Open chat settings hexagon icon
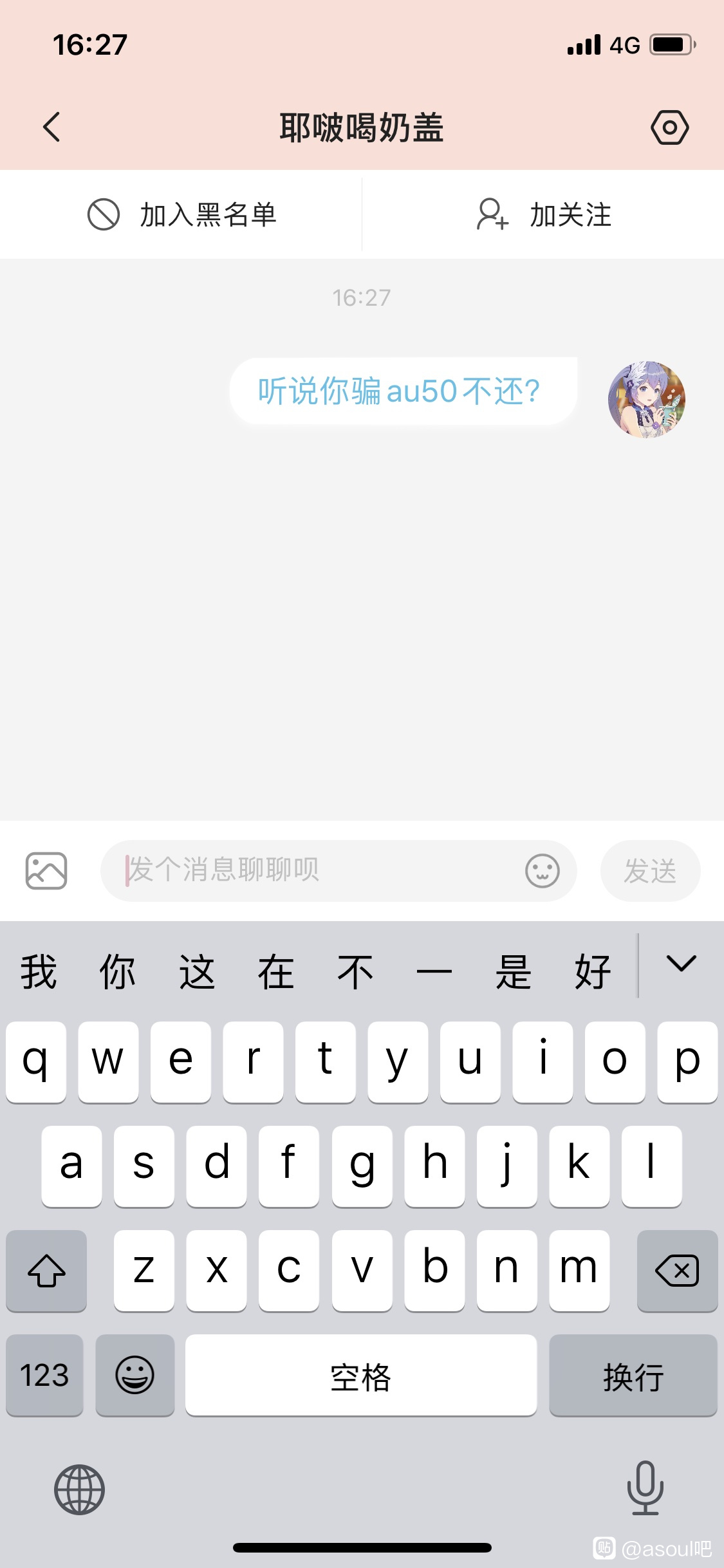 [669, 127]
